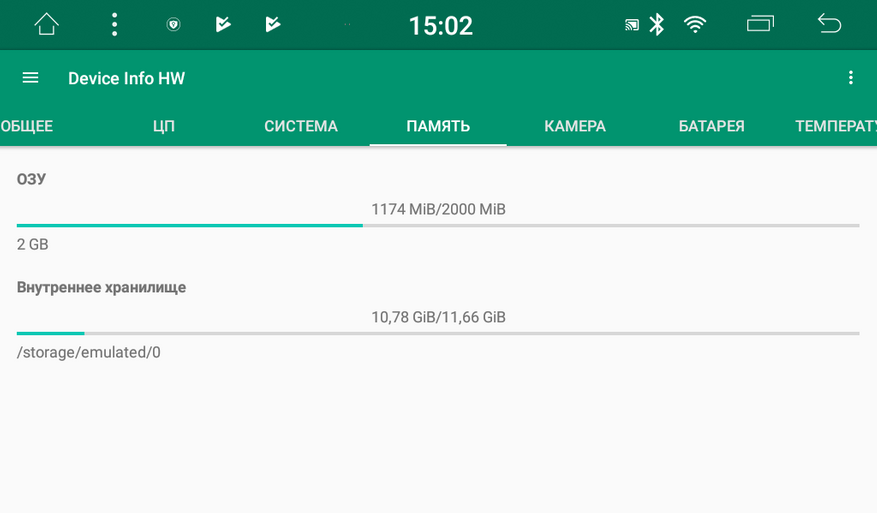Open recent apps view
877x513 pixels.
pos(760,25)
